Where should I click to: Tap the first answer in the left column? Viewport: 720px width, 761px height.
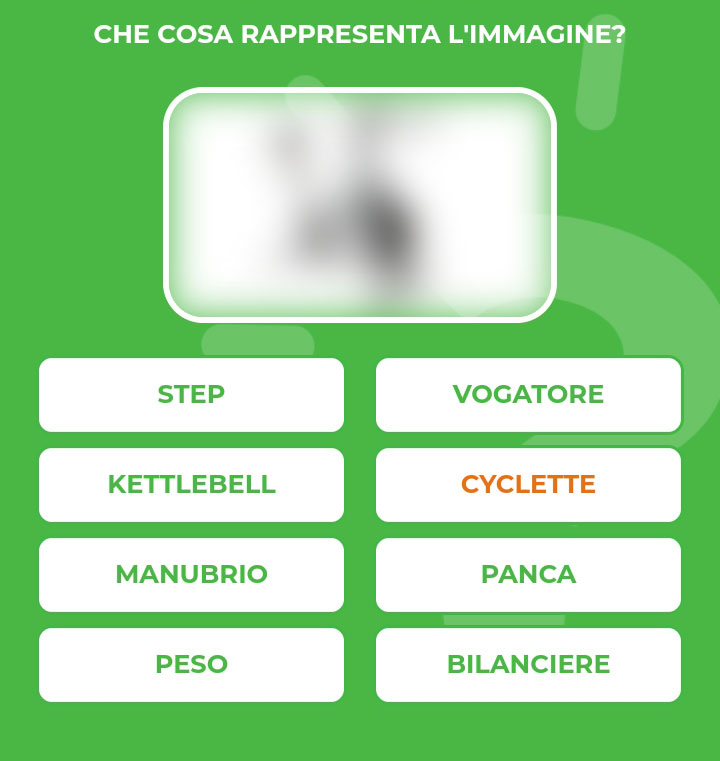[x=191, y=395]
